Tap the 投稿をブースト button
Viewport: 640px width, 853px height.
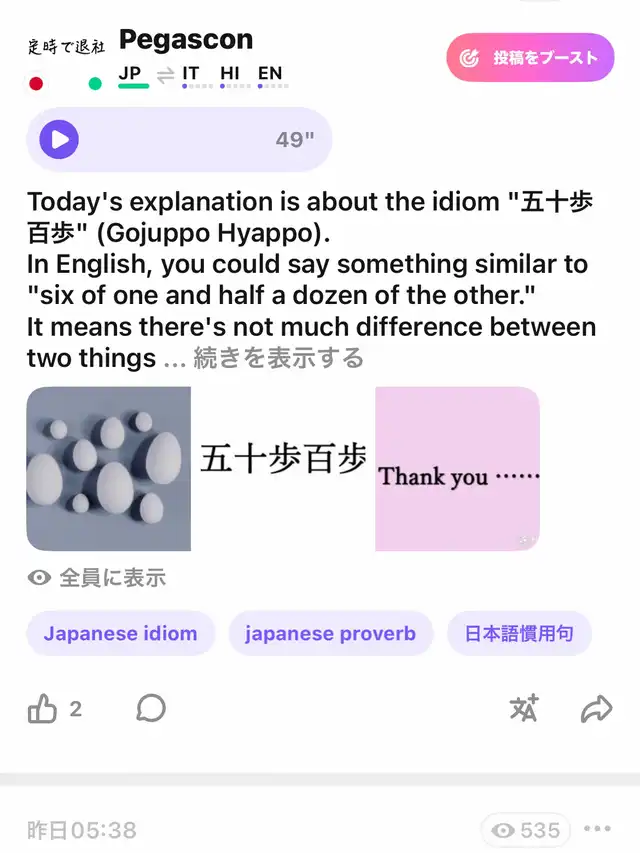click(530, 57)
